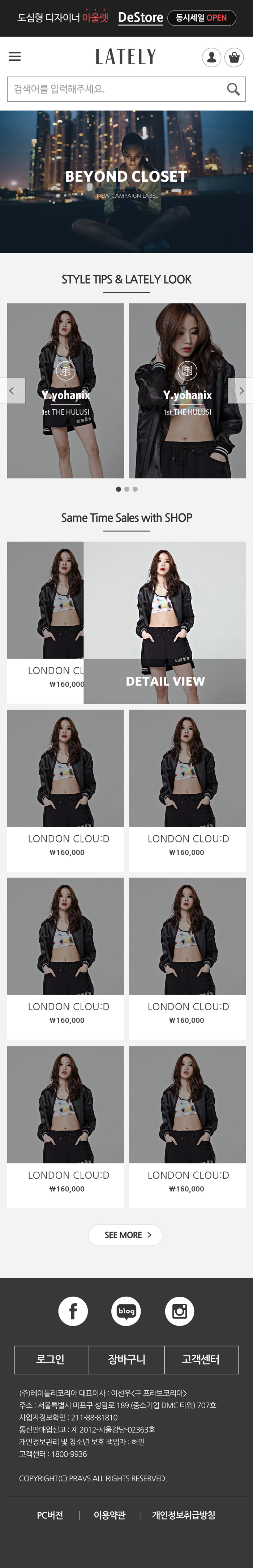Tap the search field
Screen dimensions: 253x1568
click(x=116, y=89)
